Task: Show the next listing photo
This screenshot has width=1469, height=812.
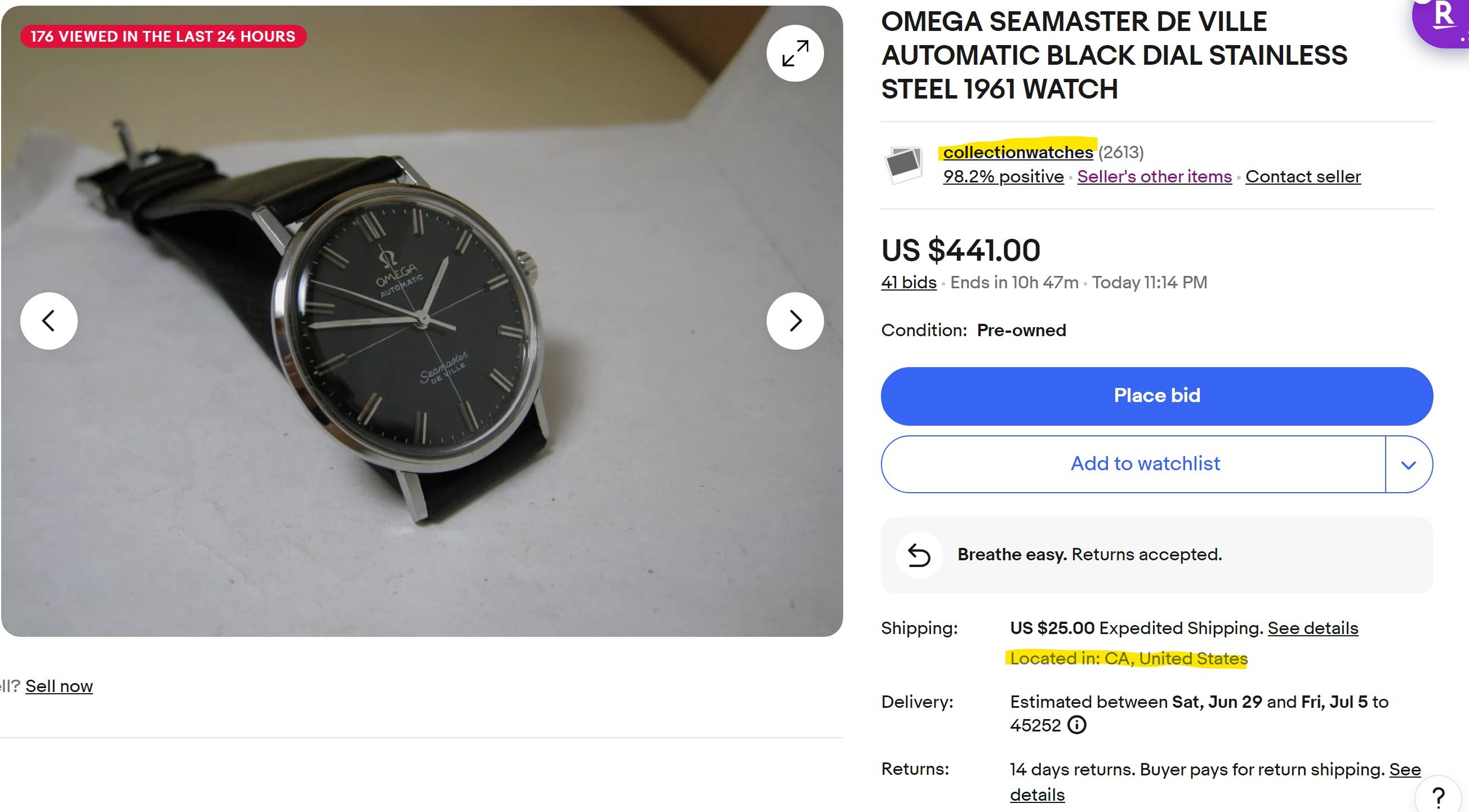Action: pos(795,320)
